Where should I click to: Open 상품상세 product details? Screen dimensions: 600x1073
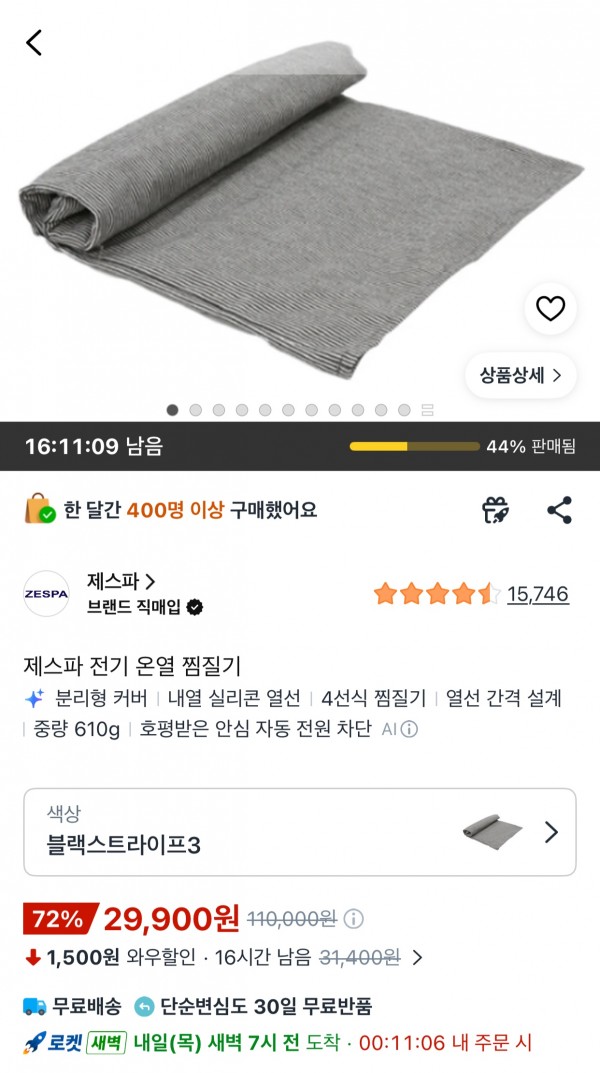tap(521, 375)
